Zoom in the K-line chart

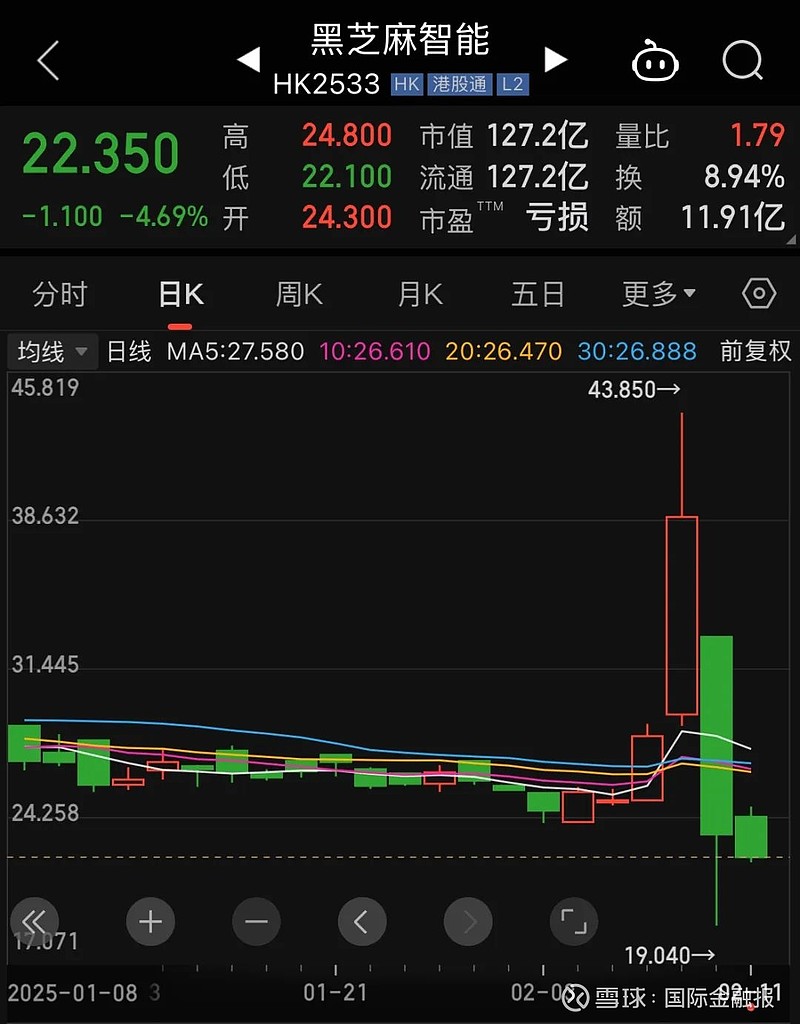pos(150,921)
